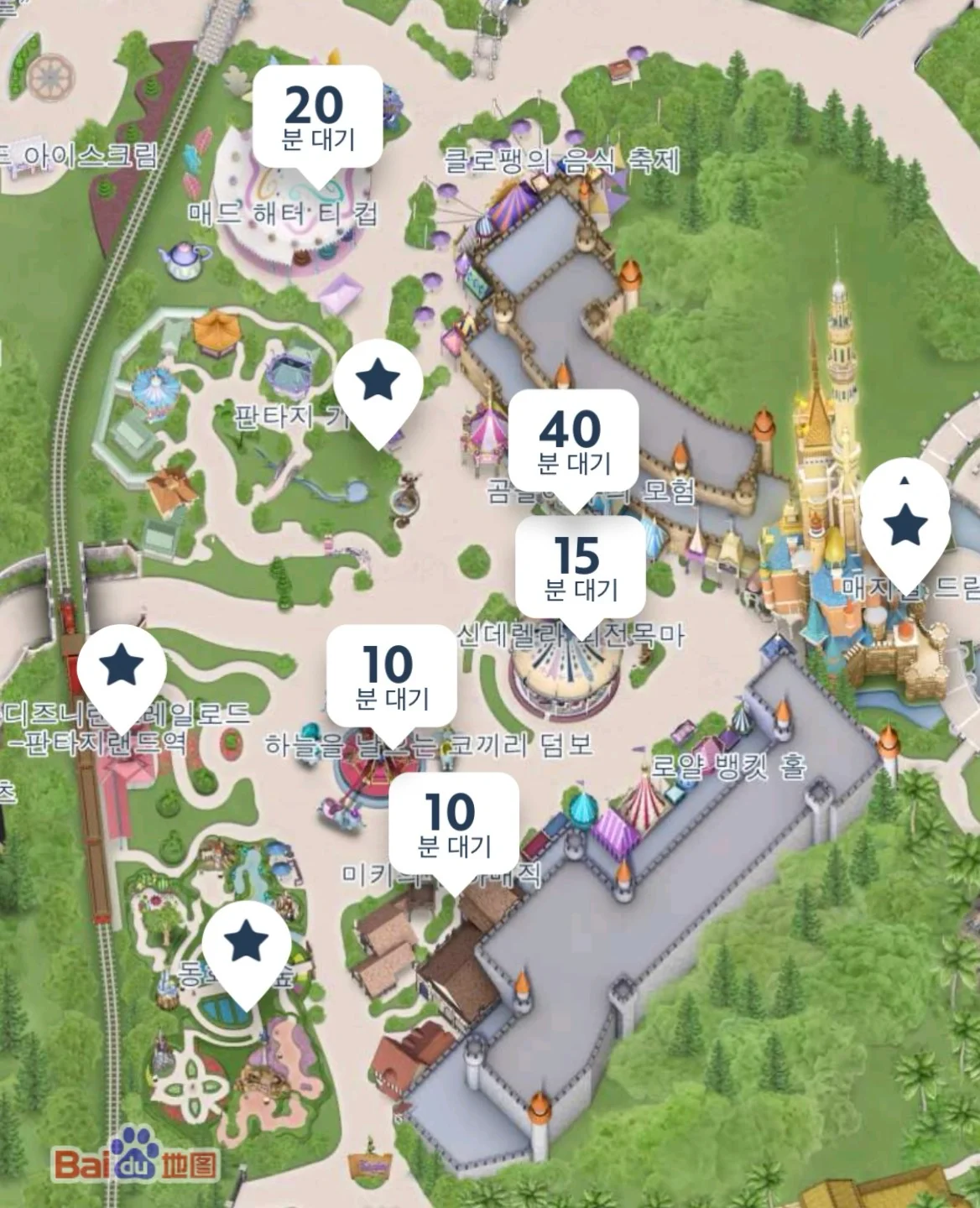The height and width of the screenshot is (1208, 980).
Task: Open the 10분 대기 marker above the Dumbo ride
Action: point(391,676)
